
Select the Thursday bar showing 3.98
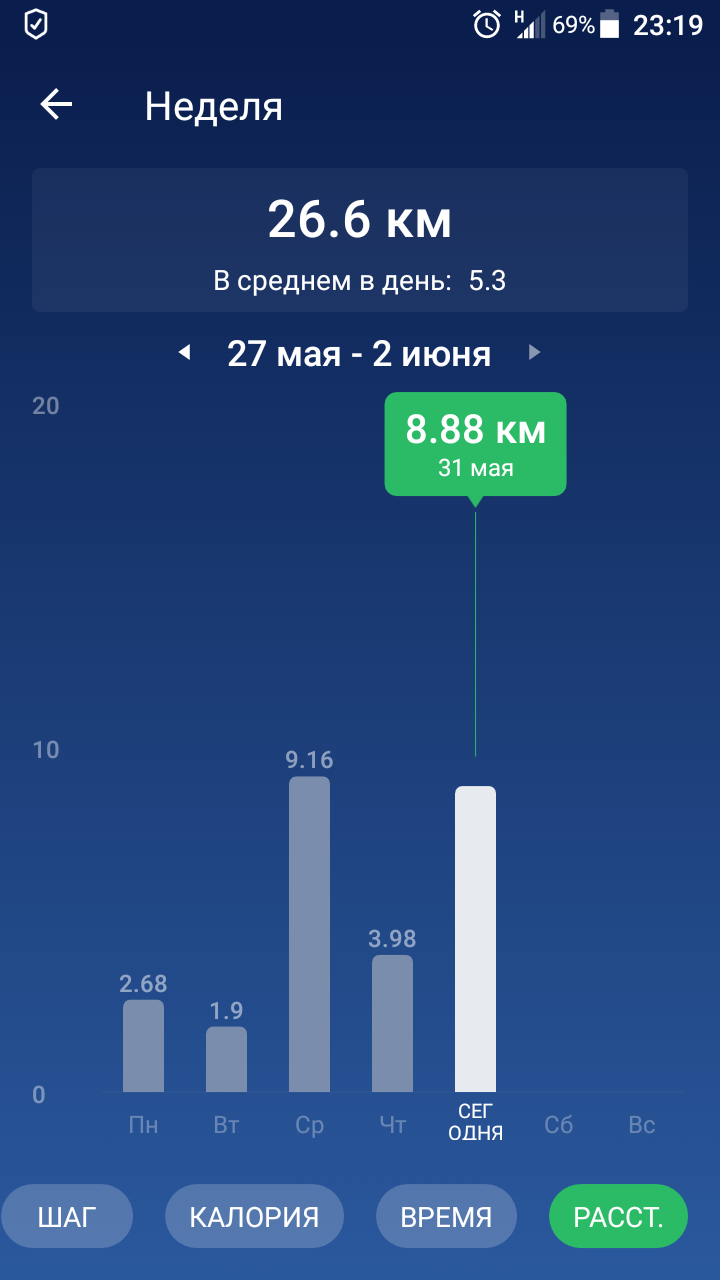coord(392,1023)
